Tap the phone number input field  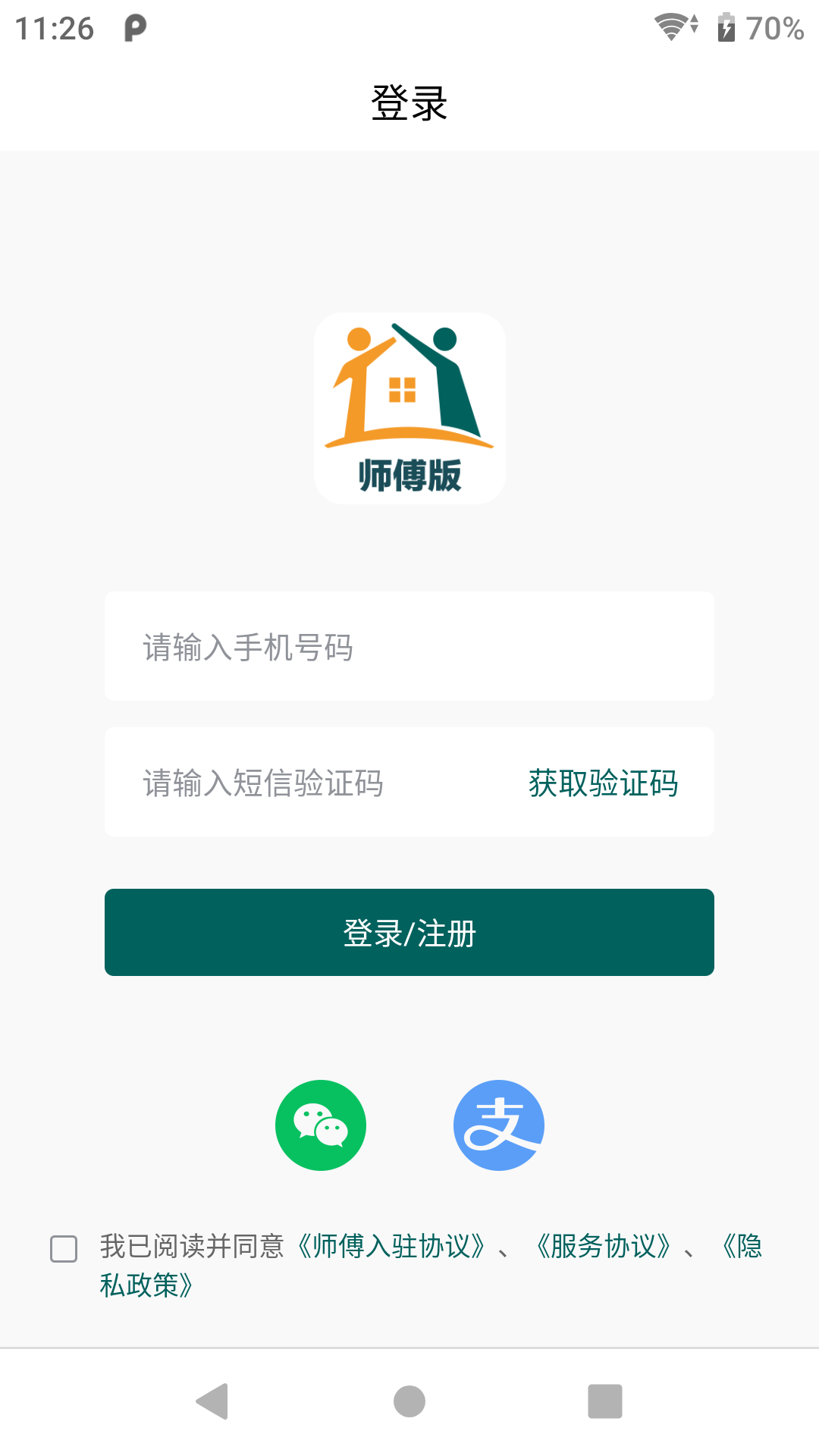click(x=409, y=647)
